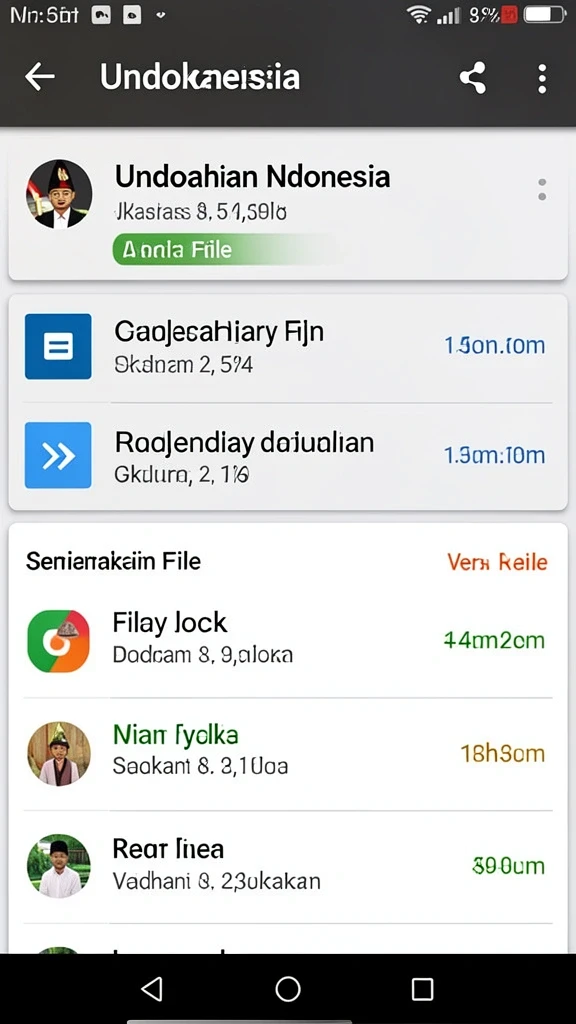The image size is (576, 1024).
Task: Open the Nian Fyolka entry
Action: tap(288, 754)
